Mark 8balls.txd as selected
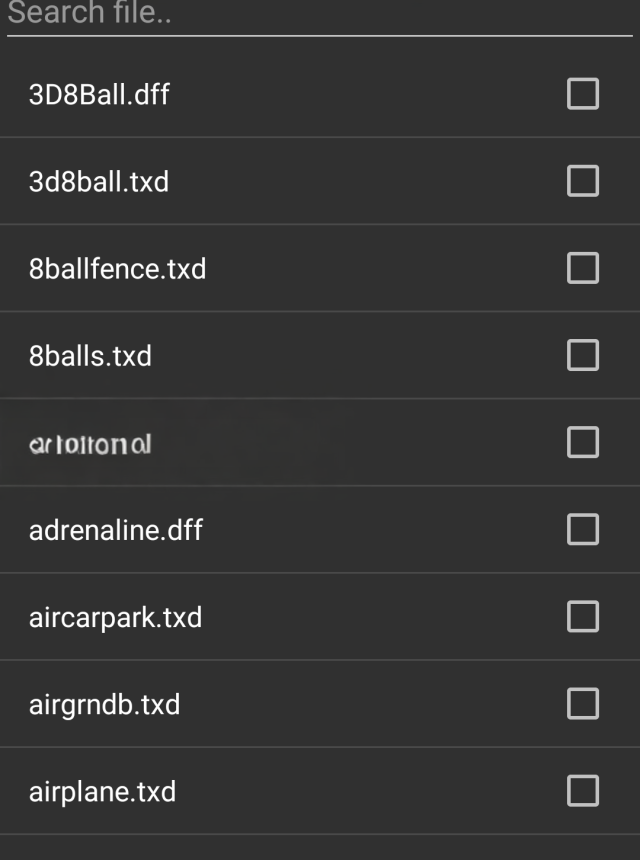The image size is (640, 860). click(x=583, y=355)
